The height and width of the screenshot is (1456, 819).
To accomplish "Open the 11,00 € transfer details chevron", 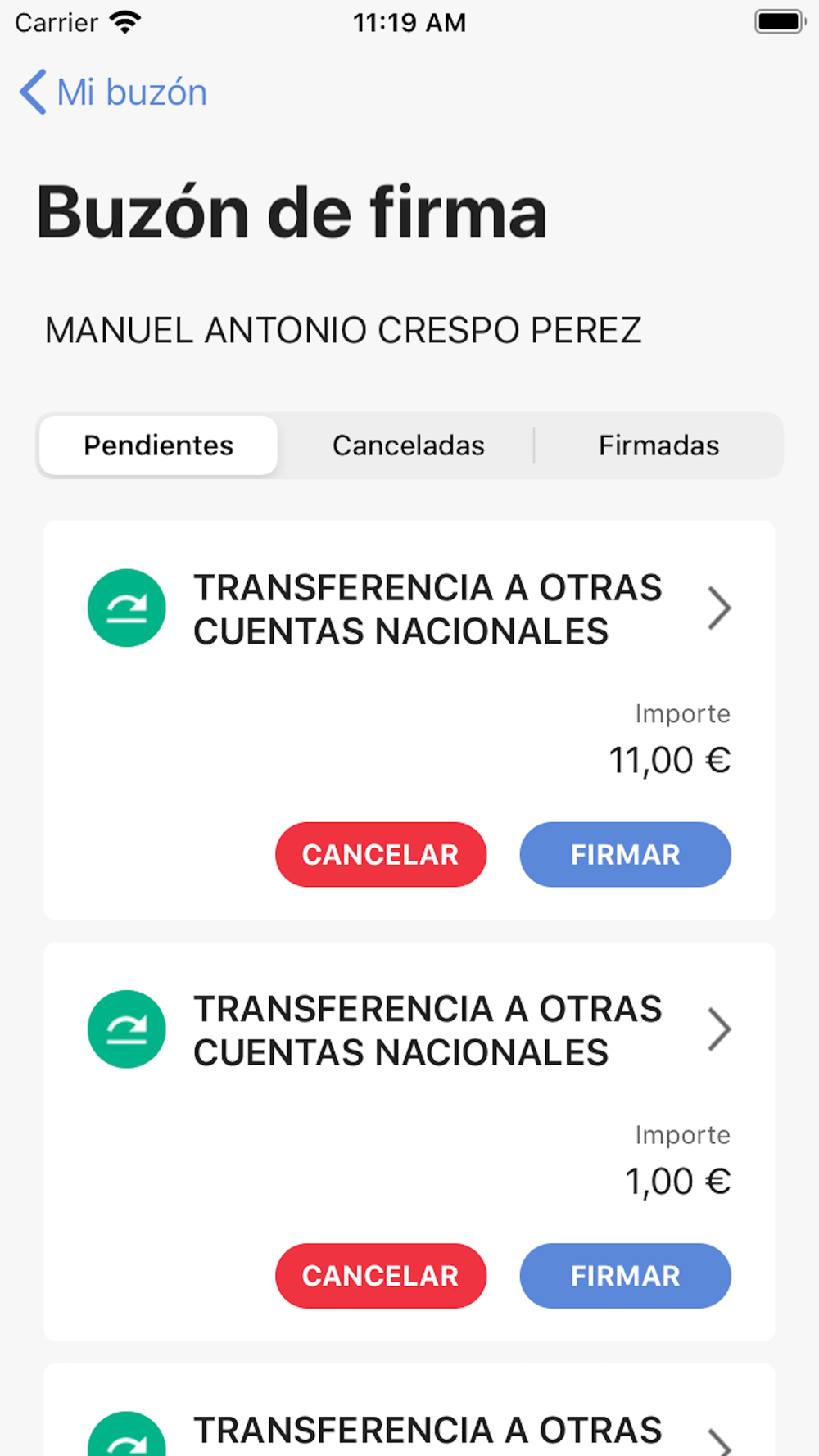I will (x=718, y=608).
